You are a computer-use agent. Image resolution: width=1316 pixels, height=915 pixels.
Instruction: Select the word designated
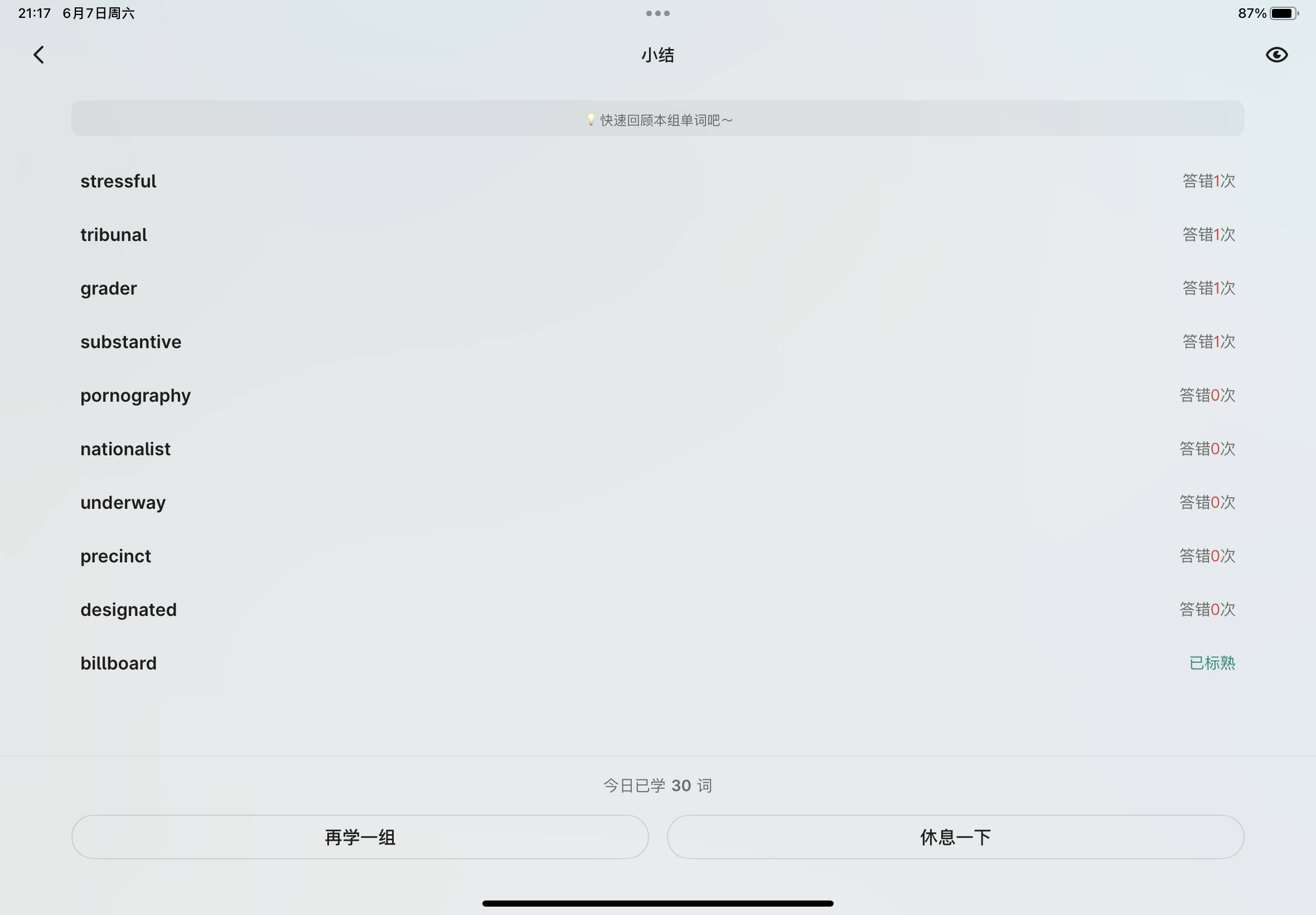(x=128, y=609)
